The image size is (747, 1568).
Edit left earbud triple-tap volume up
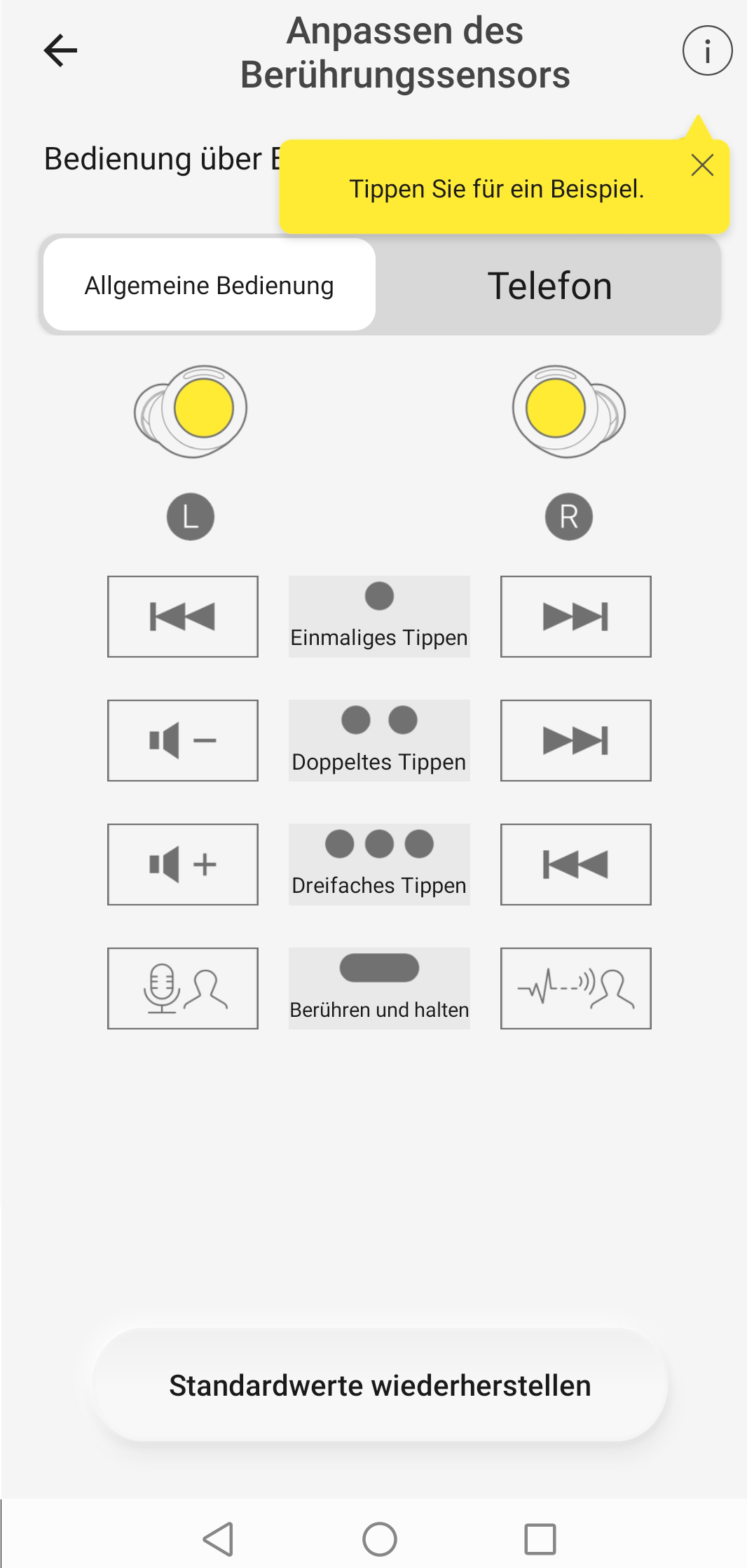point(183,864)
